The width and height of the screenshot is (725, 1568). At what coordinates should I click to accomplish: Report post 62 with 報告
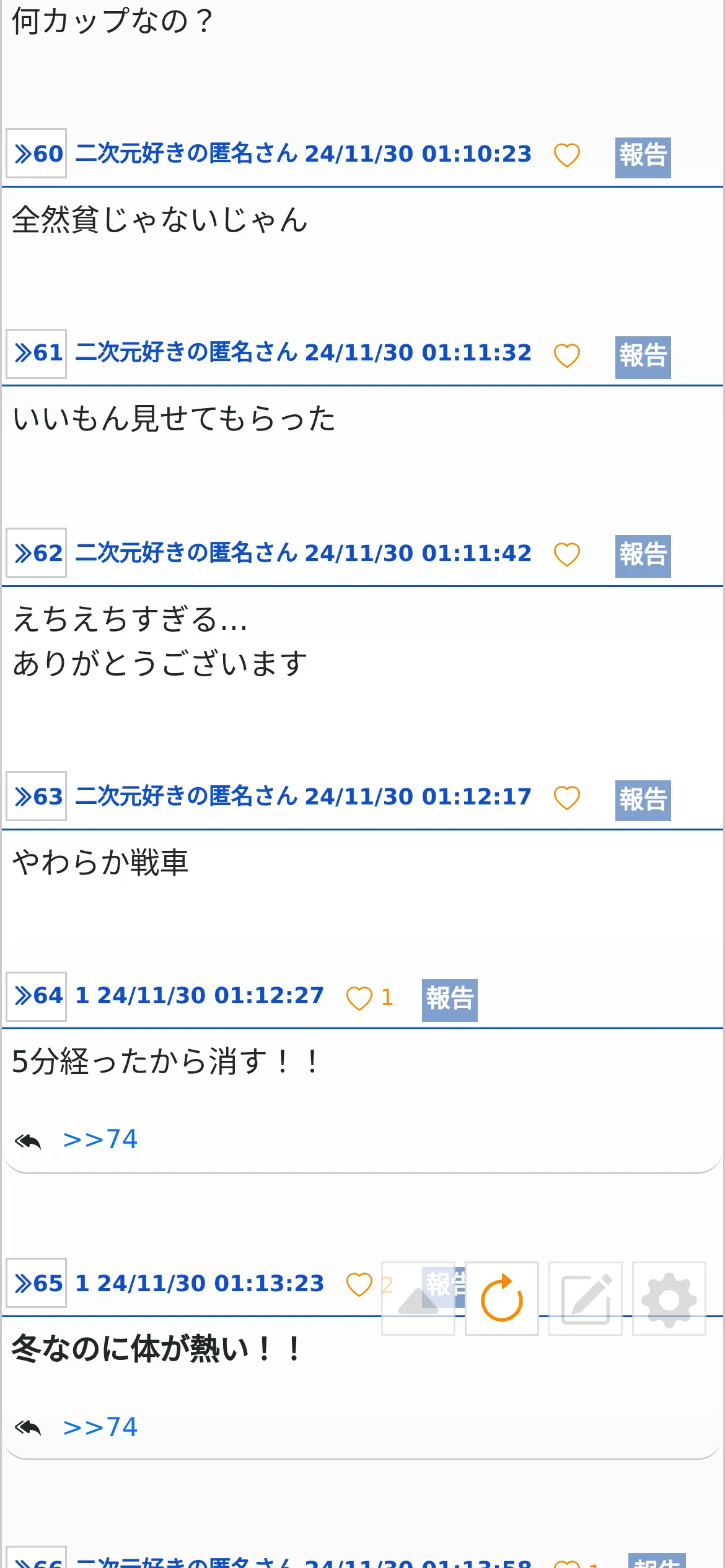[x=643, y=556]
